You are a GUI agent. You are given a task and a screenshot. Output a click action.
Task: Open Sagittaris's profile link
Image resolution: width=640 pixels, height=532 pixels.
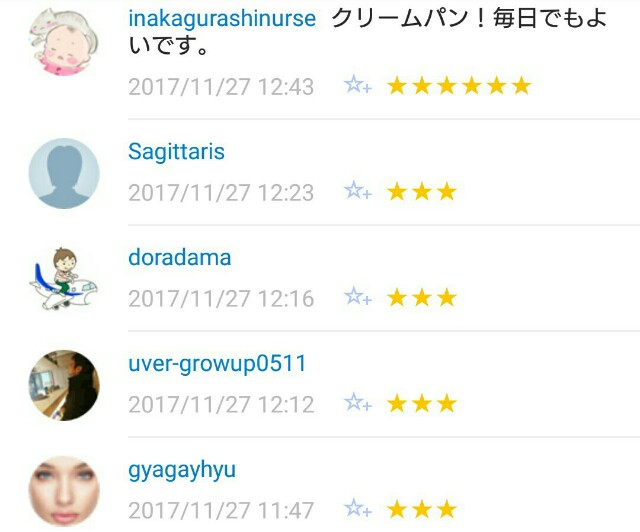click(176, 152)
